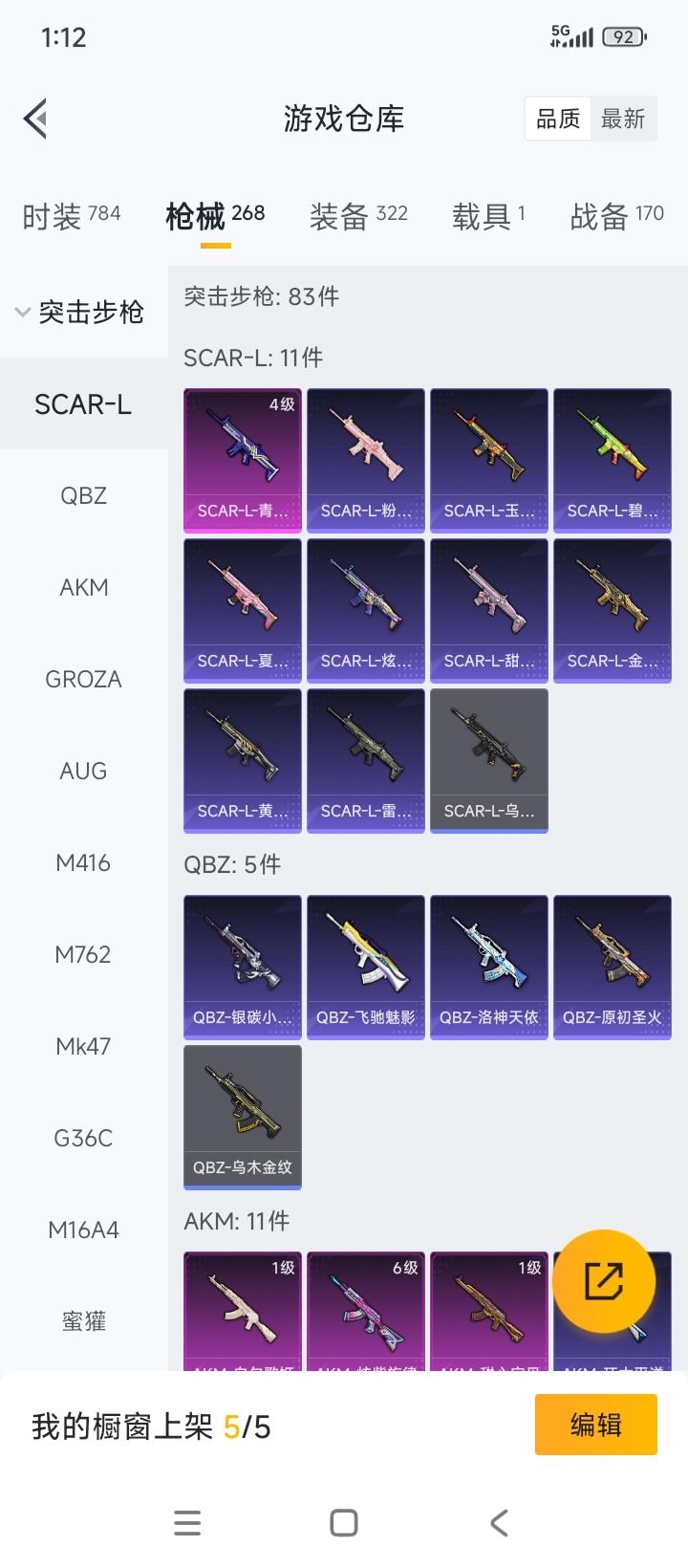The height and width of the screenshot is (1568, 688).
Task: Select QBZ in the side list
Action: (x=83, y=496)
